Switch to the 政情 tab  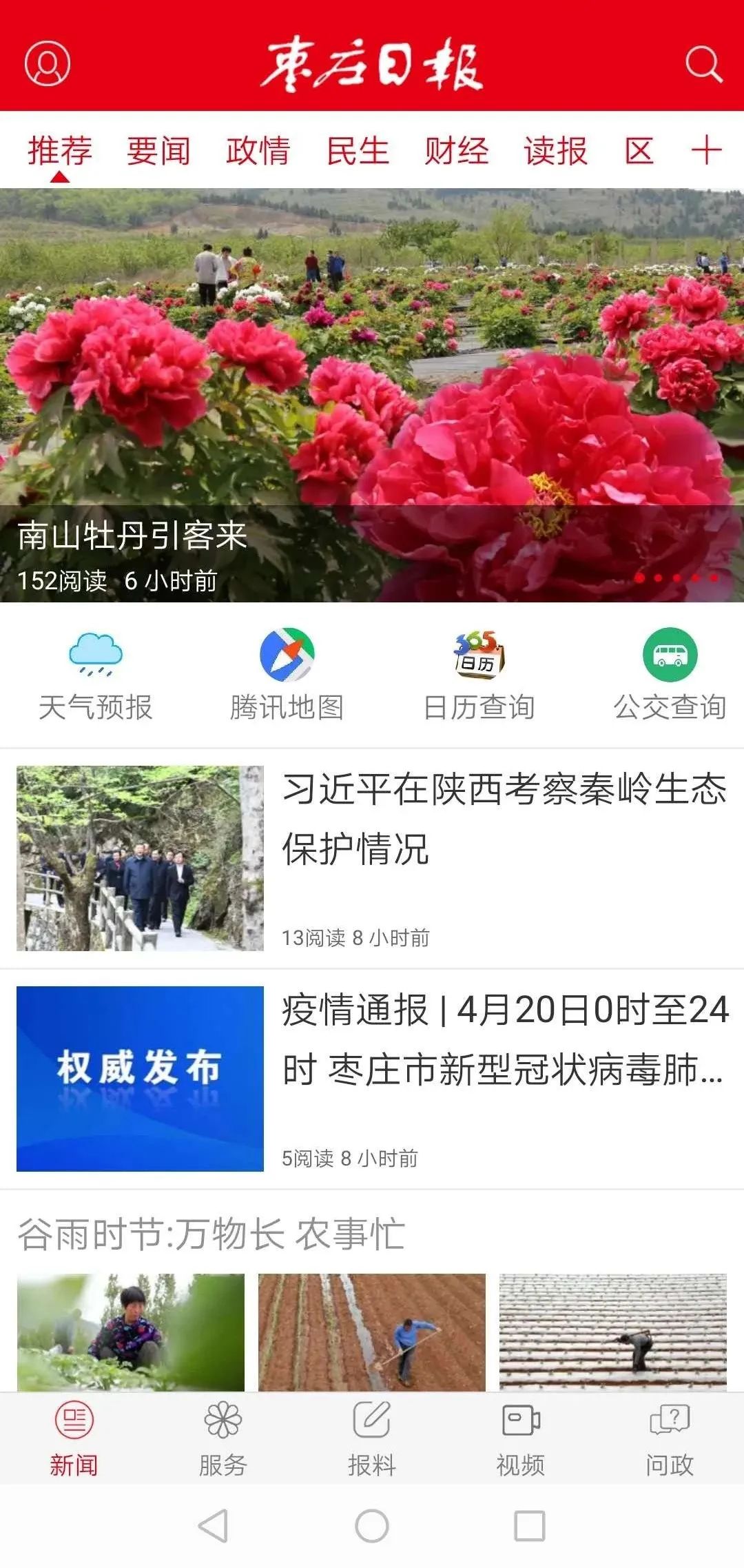click(258, 151)
